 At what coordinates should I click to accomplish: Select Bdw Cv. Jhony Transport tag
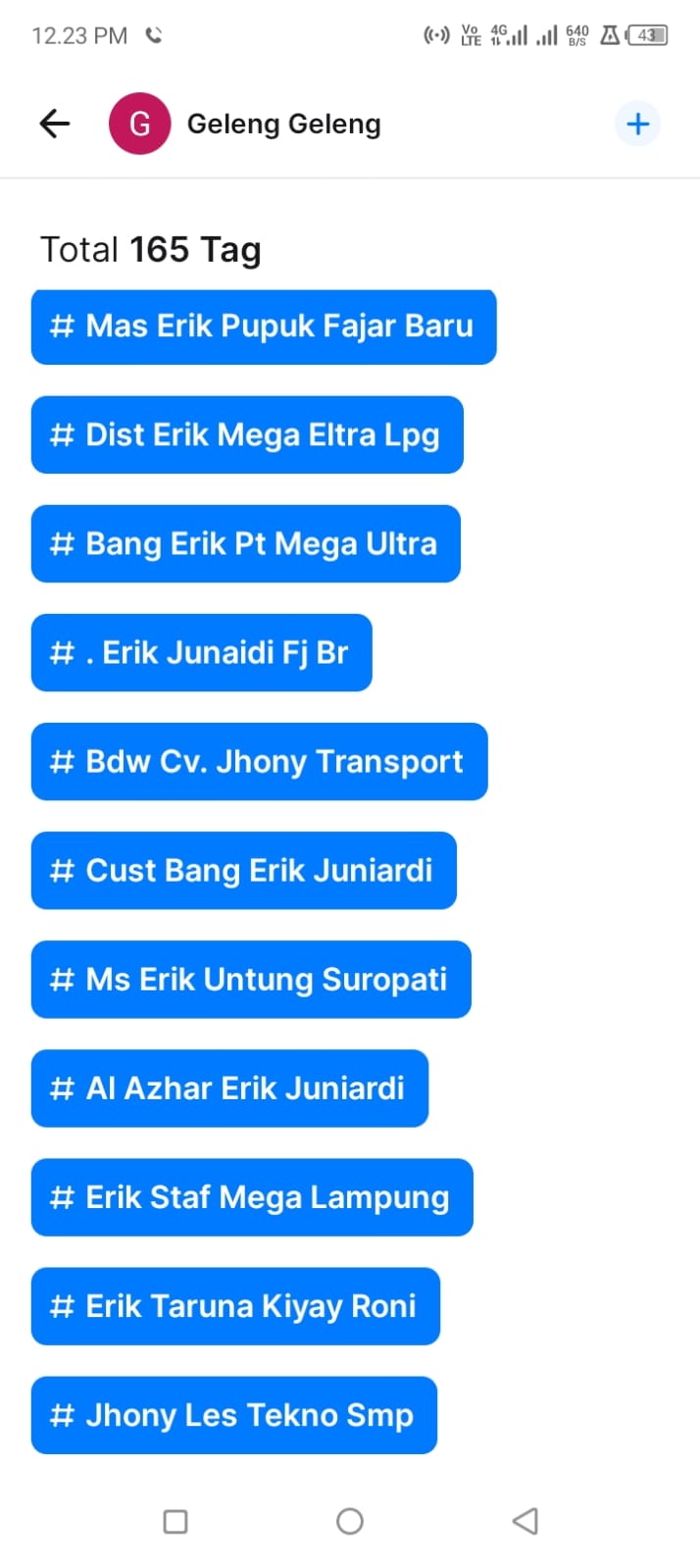(x=259, y=761)
